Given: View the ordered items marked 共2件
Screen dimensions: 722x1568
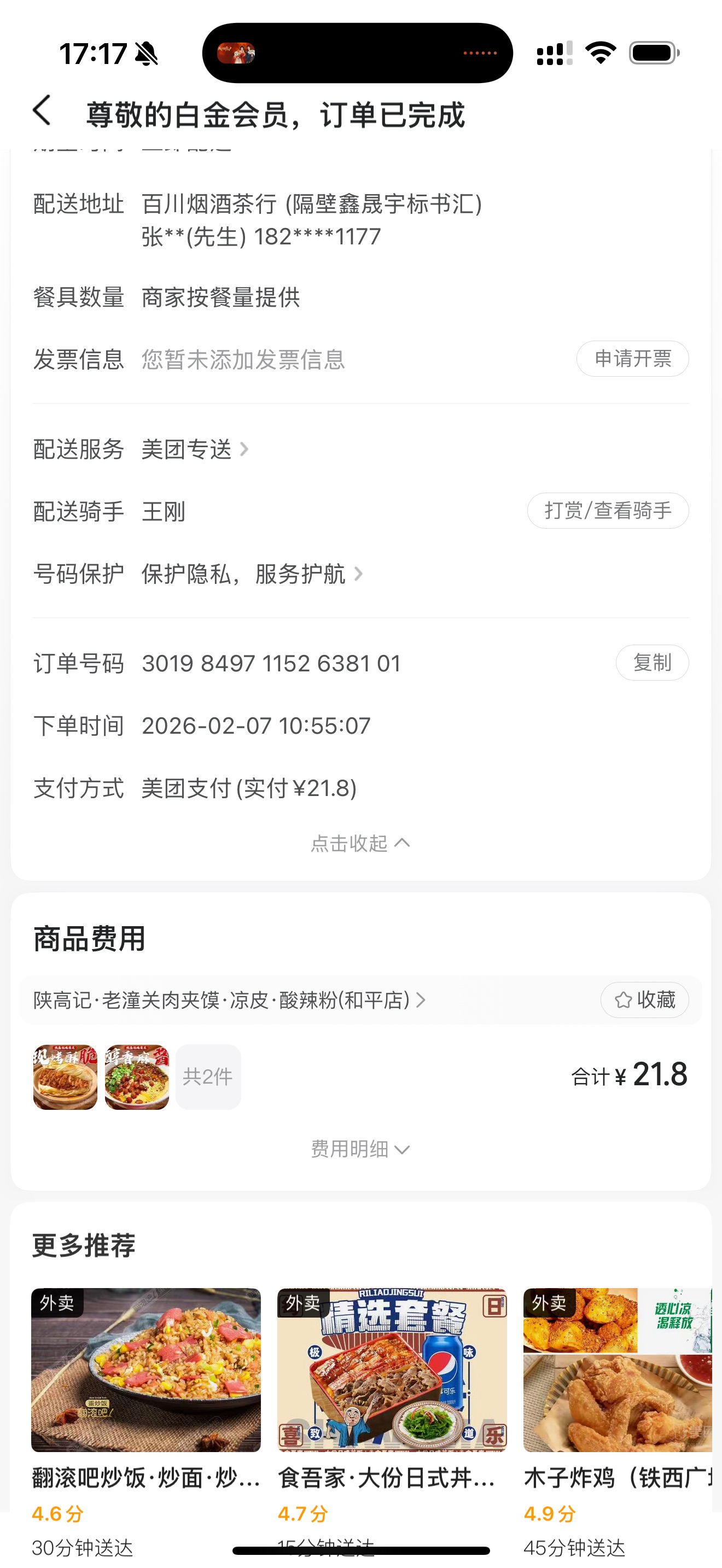Looking at the screenshot, I should (208, 1077).
